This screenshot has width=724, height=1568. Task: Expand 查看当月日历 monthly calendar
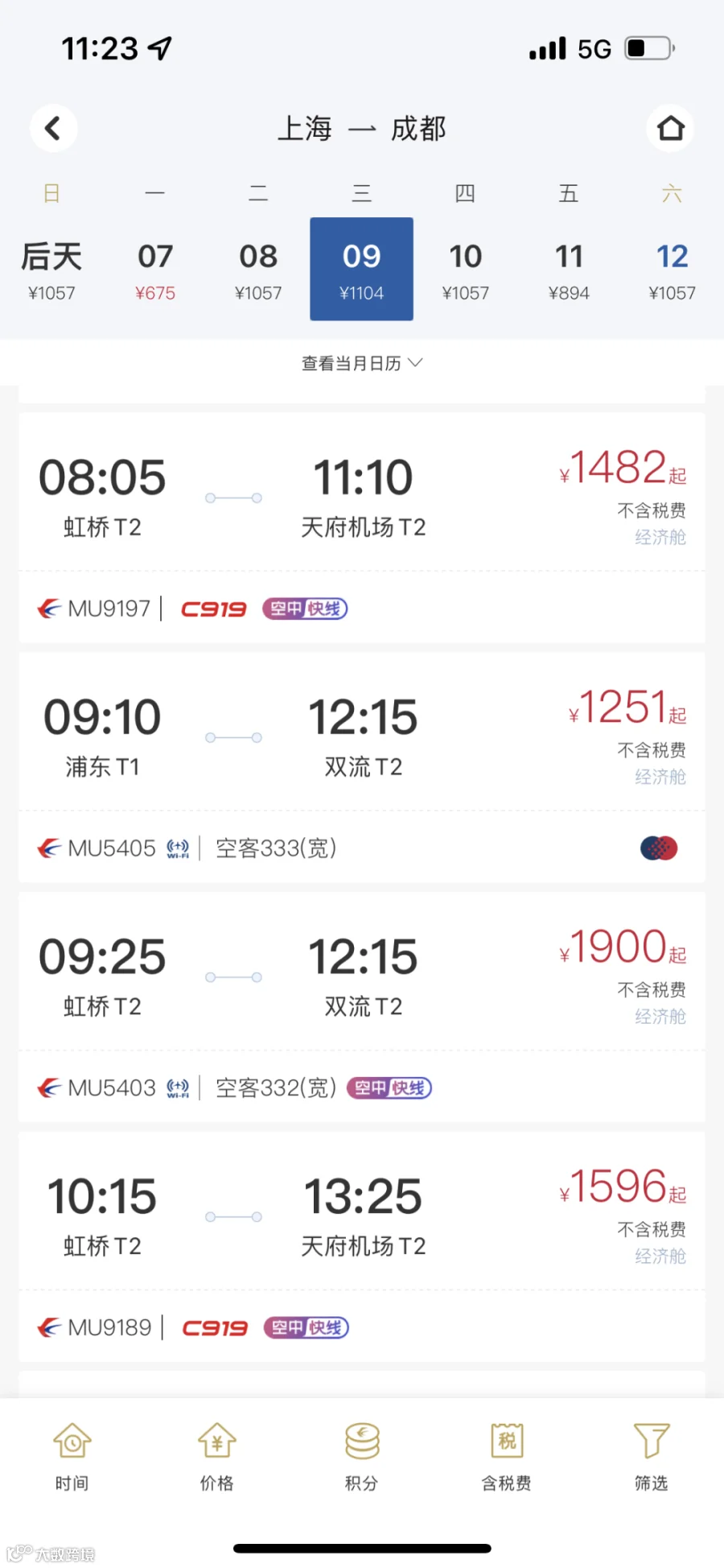pos(362,363)
